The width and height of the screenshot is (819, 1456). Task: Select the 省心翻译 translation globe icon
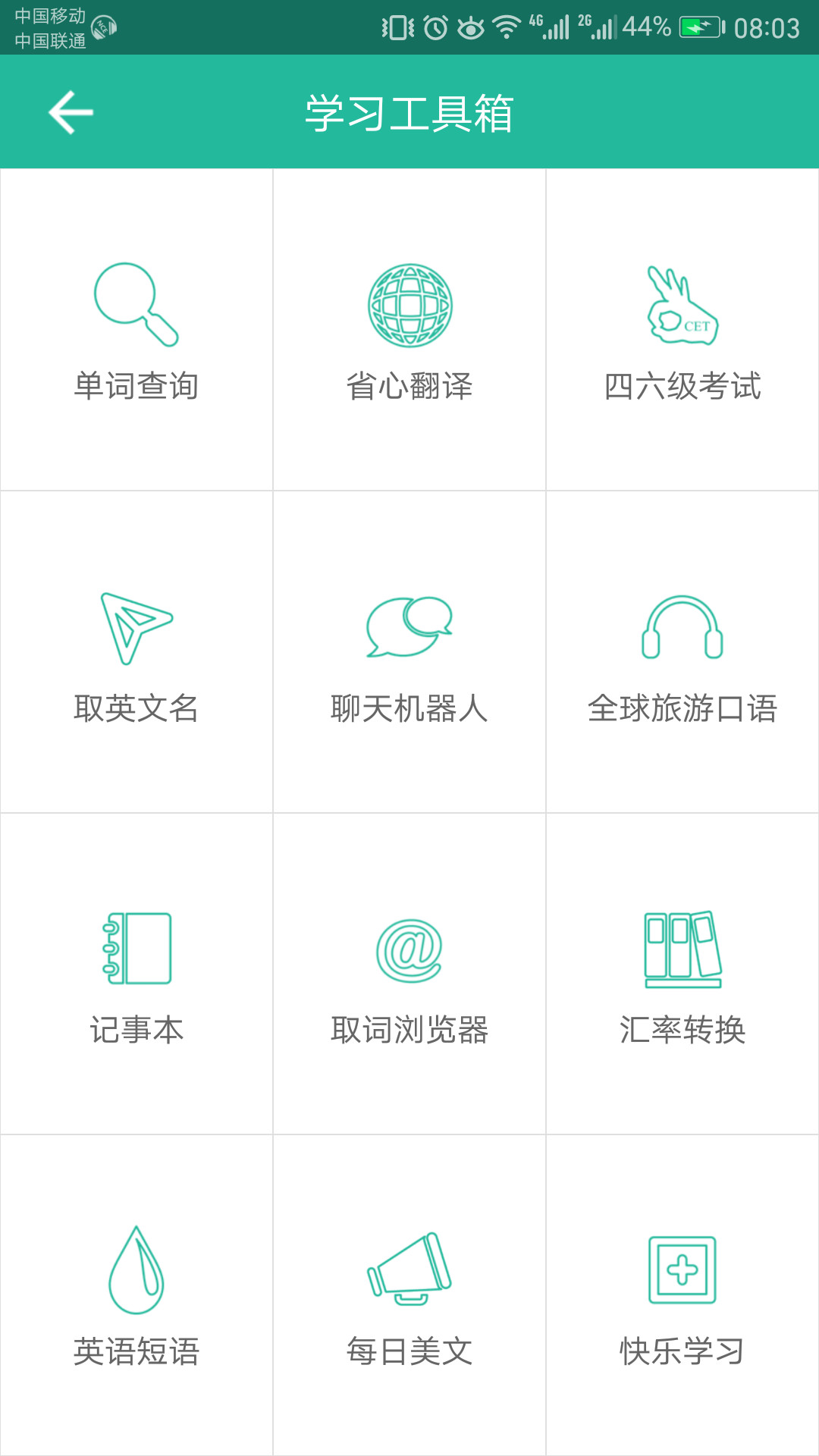click(x=409, y=303)
